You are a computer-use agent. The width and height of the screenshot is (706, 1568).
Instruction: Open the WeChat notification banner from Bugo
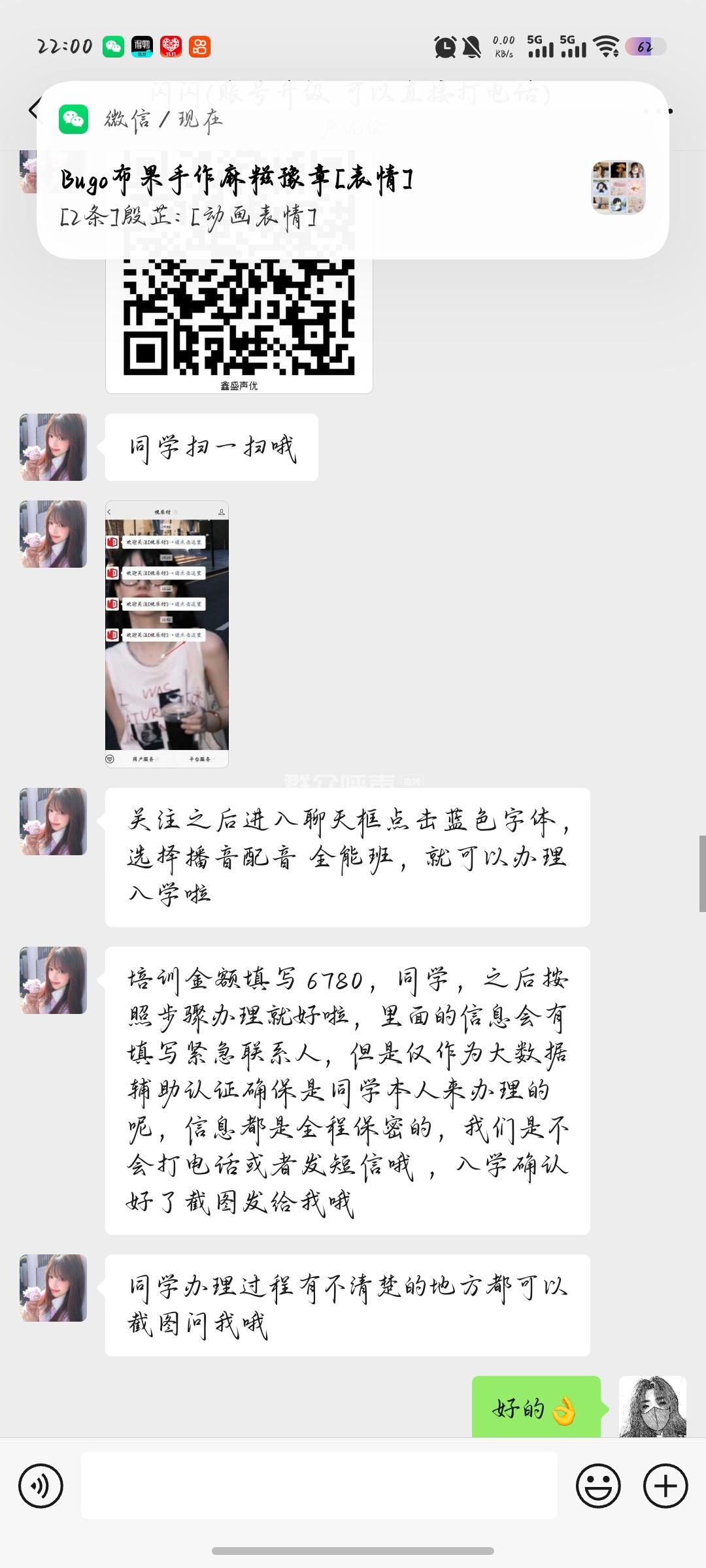(353, 170)
